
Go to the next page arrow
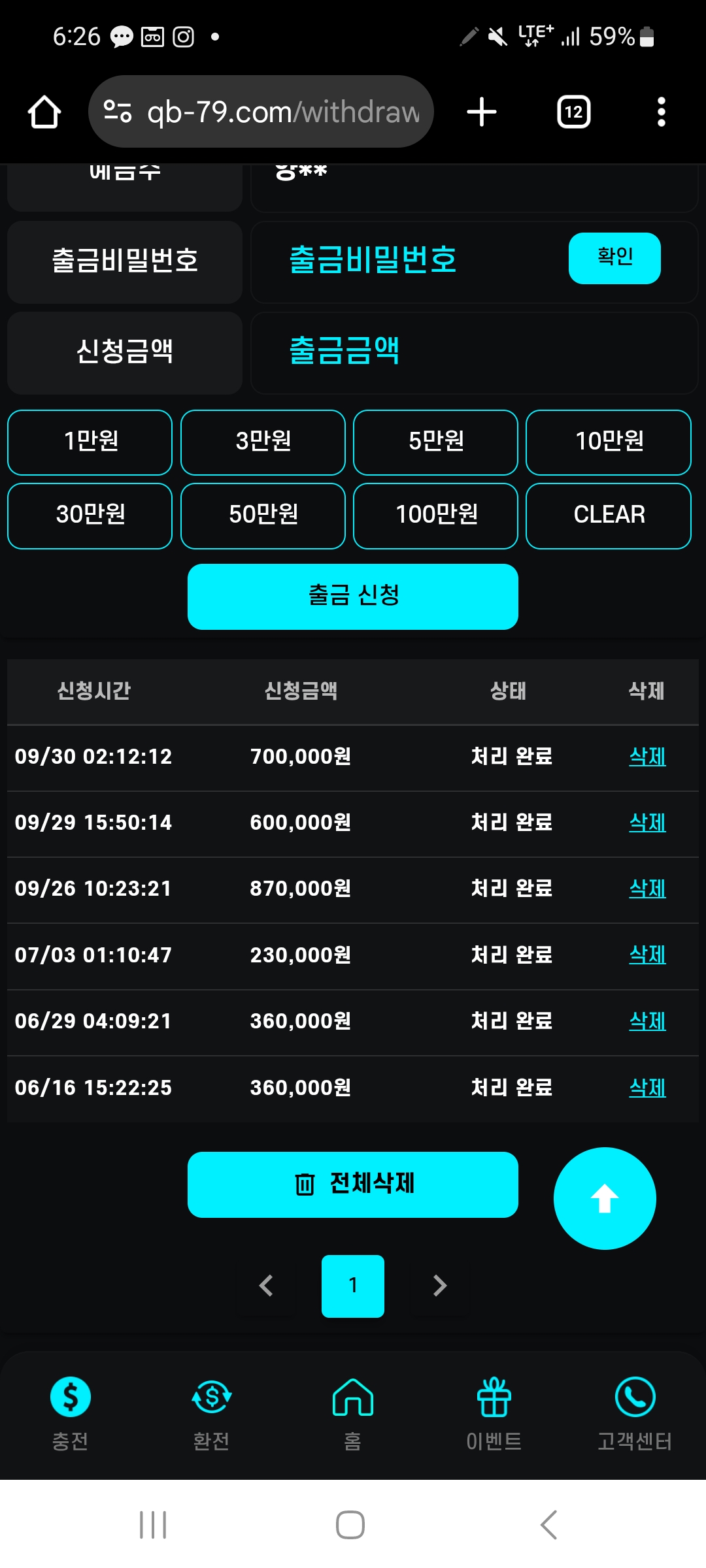tap(440, 1286)
